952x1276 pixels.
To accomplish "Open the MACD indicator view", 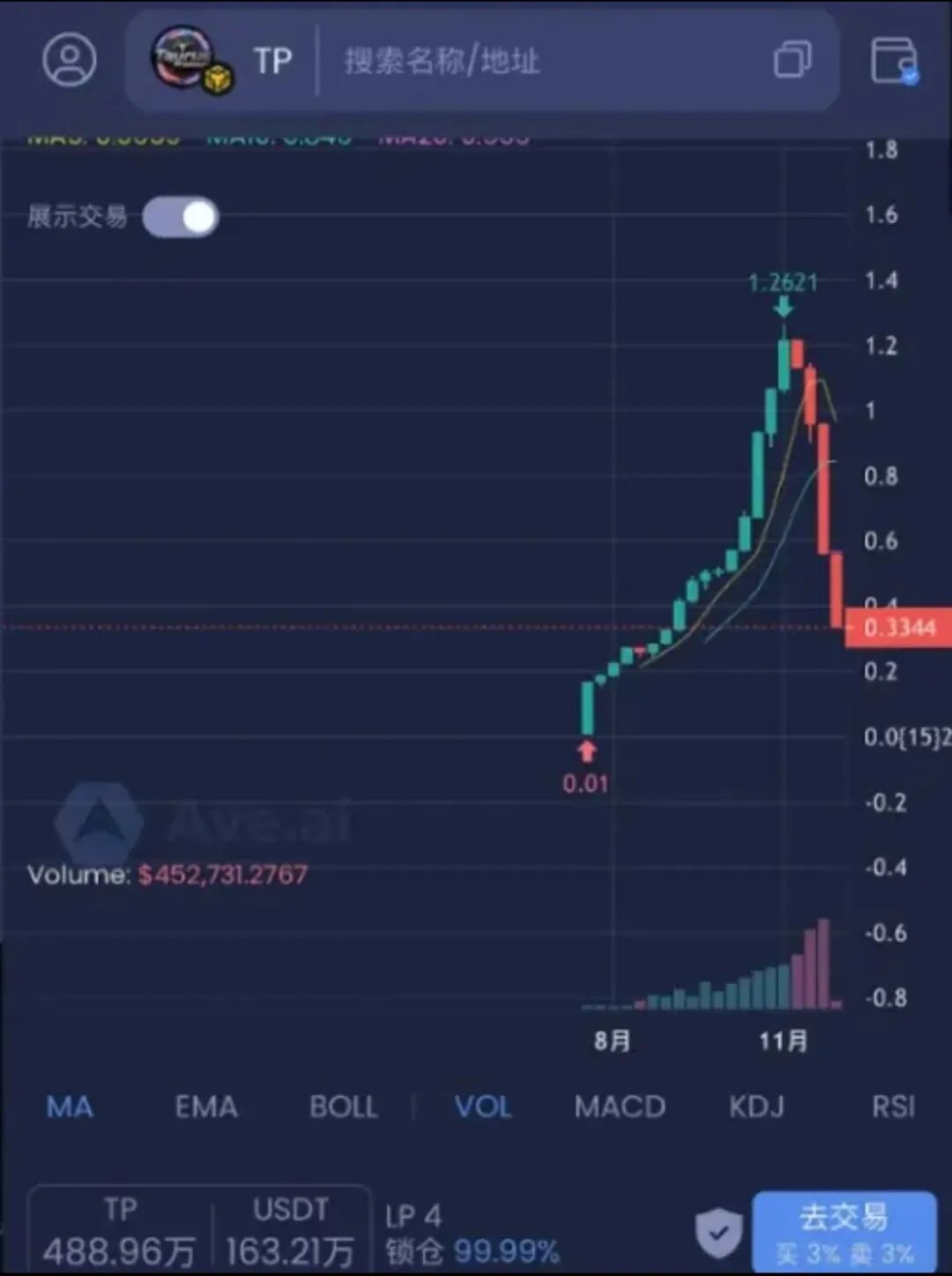I will coord(620,1107).
